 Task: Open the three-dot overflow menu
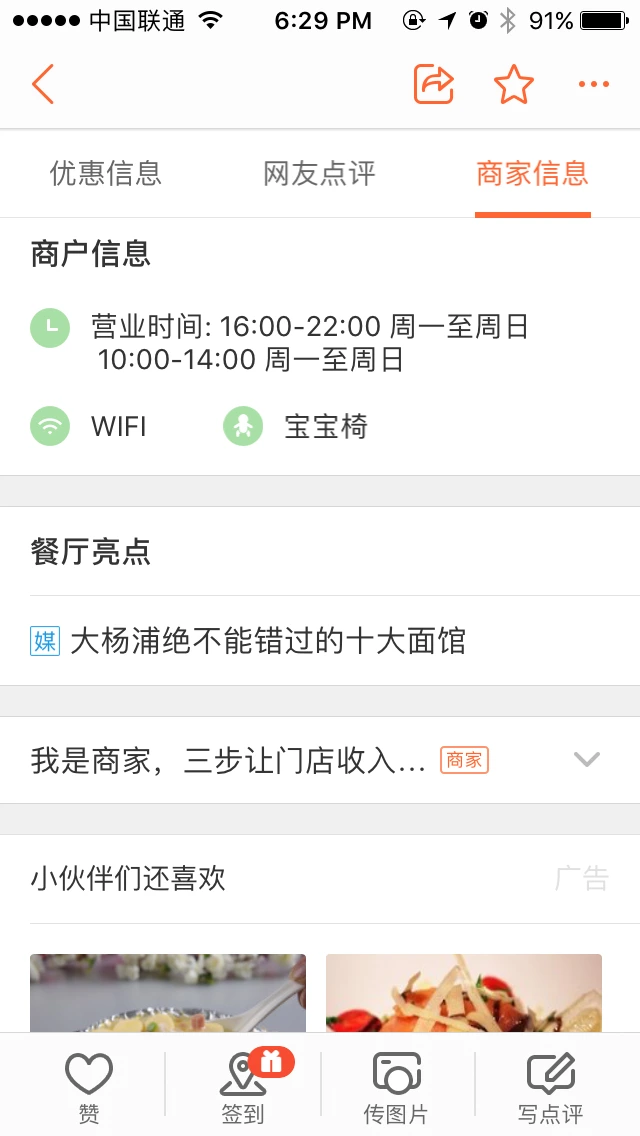click(594, 84)
